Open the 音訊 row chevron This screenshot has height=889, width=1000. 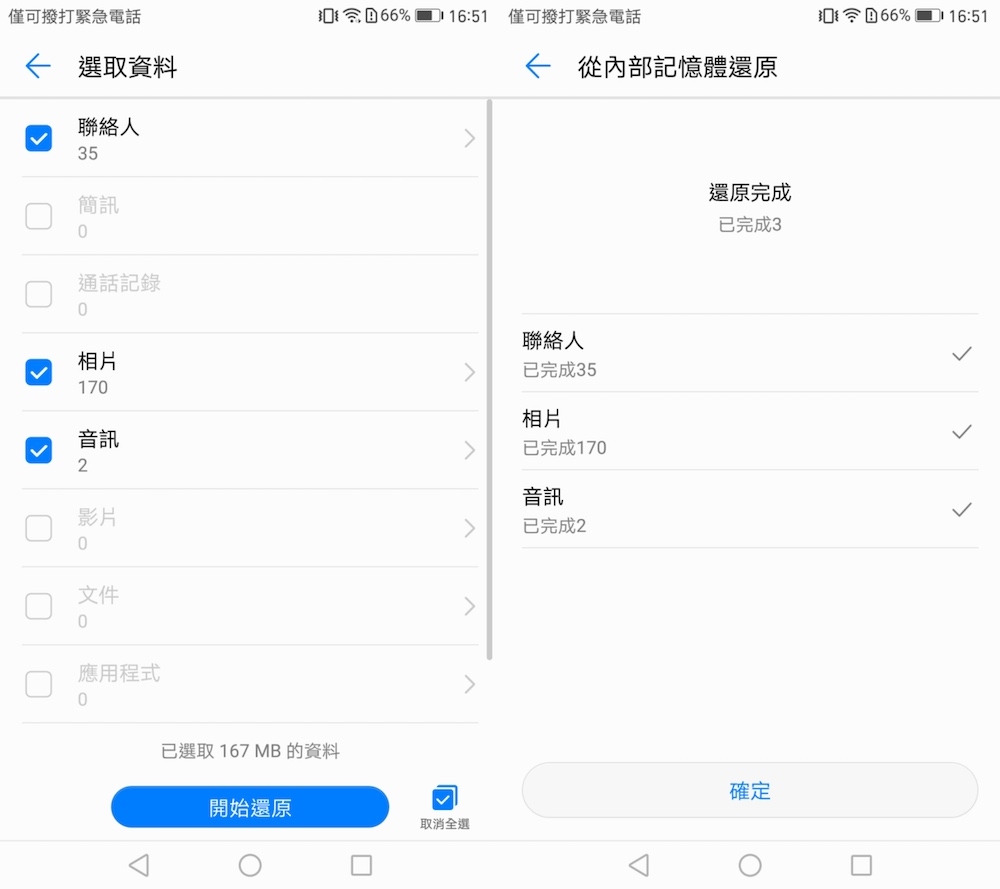[469, 451]
